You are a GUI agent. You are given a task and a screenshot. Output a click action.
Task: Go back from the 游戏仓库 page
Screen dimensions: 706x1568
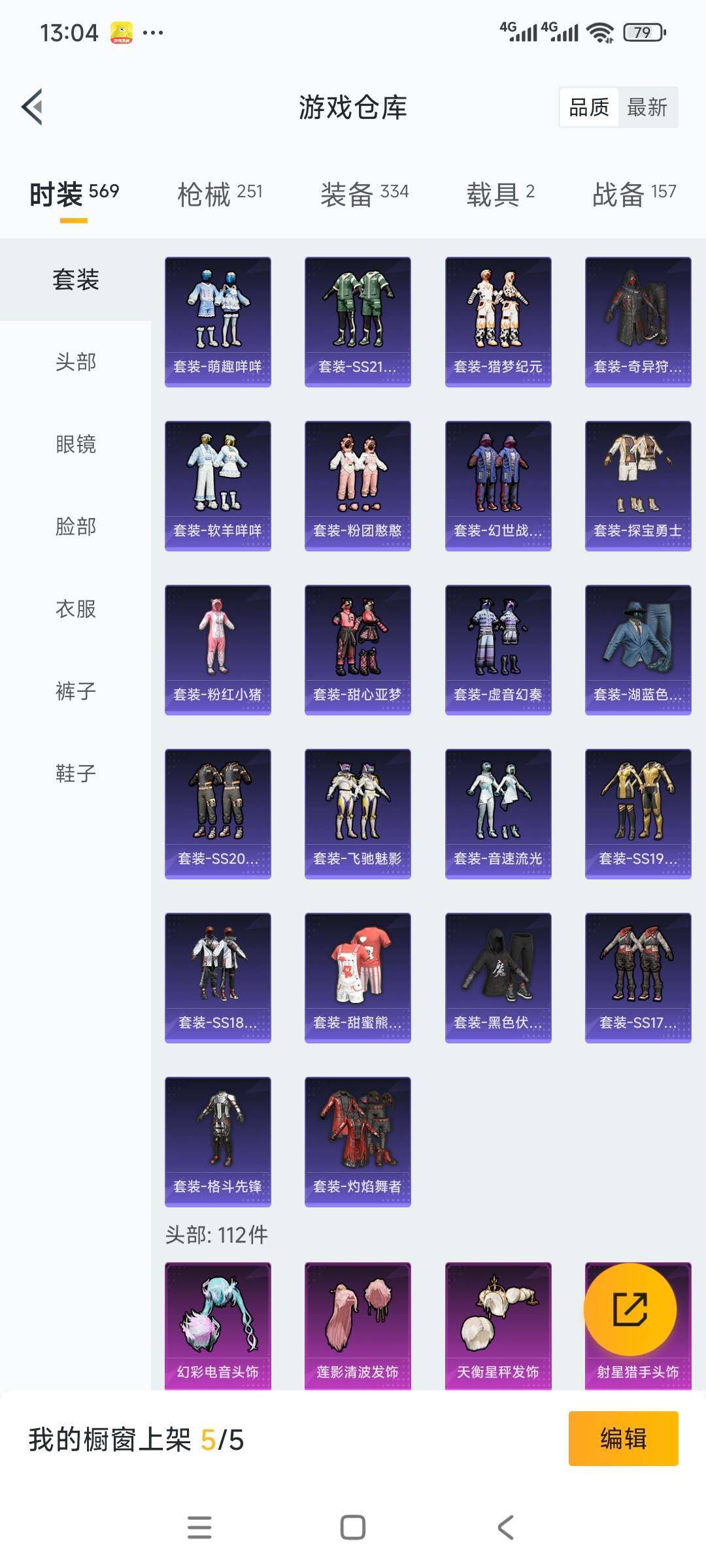[33, 106]
